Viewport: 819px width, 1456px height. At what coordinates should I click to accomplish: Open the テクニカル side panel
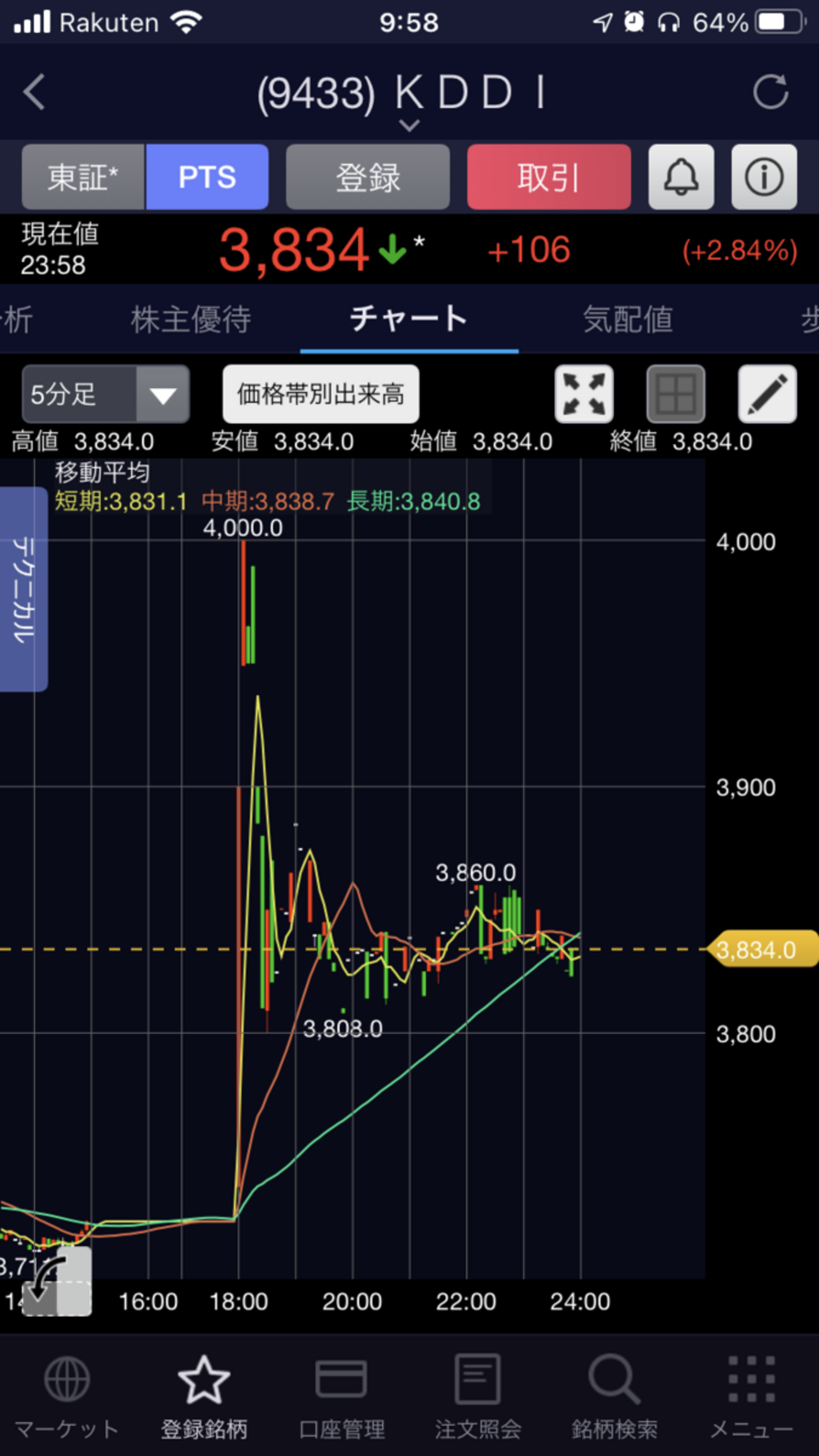[23, 589]
